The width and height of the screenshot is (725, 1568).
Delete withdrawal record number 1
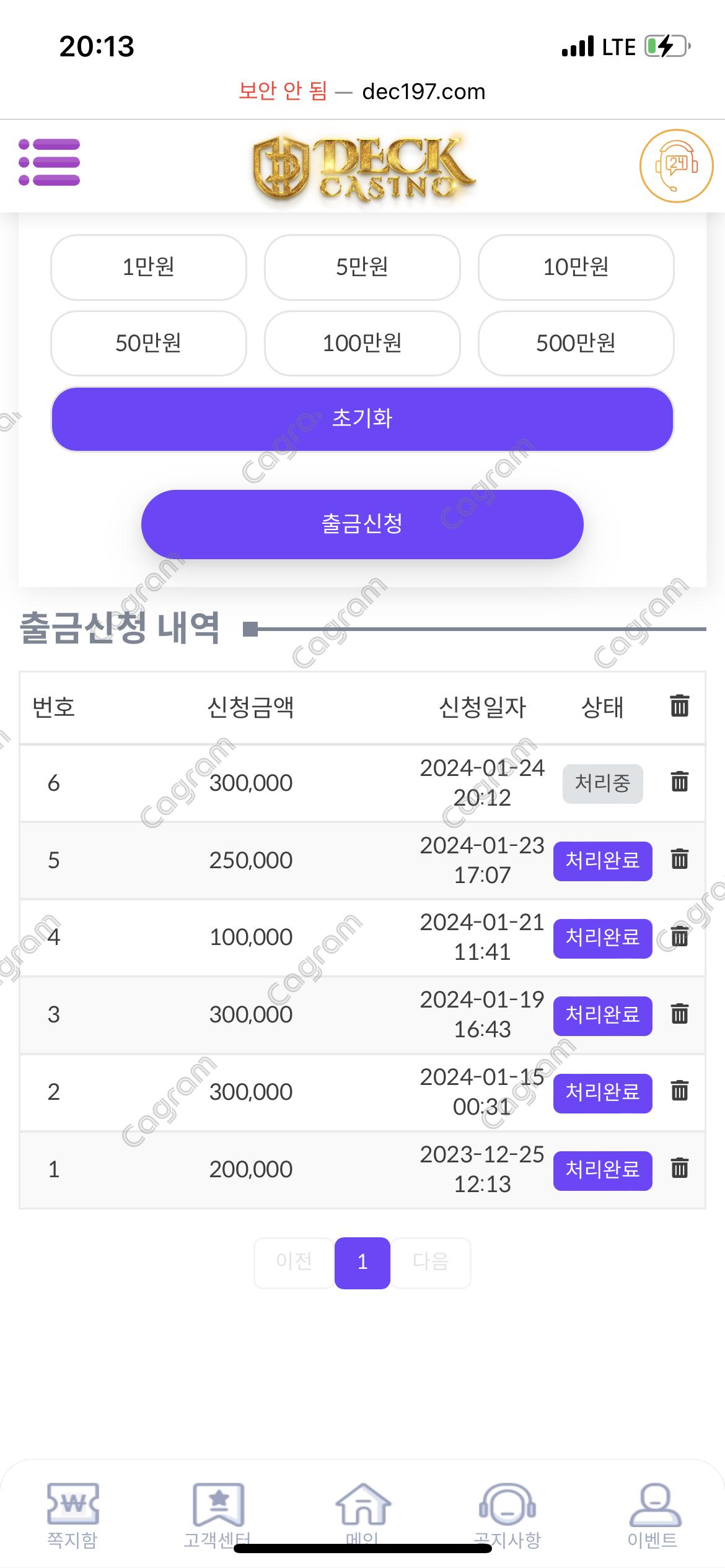tap(679, 1168)
